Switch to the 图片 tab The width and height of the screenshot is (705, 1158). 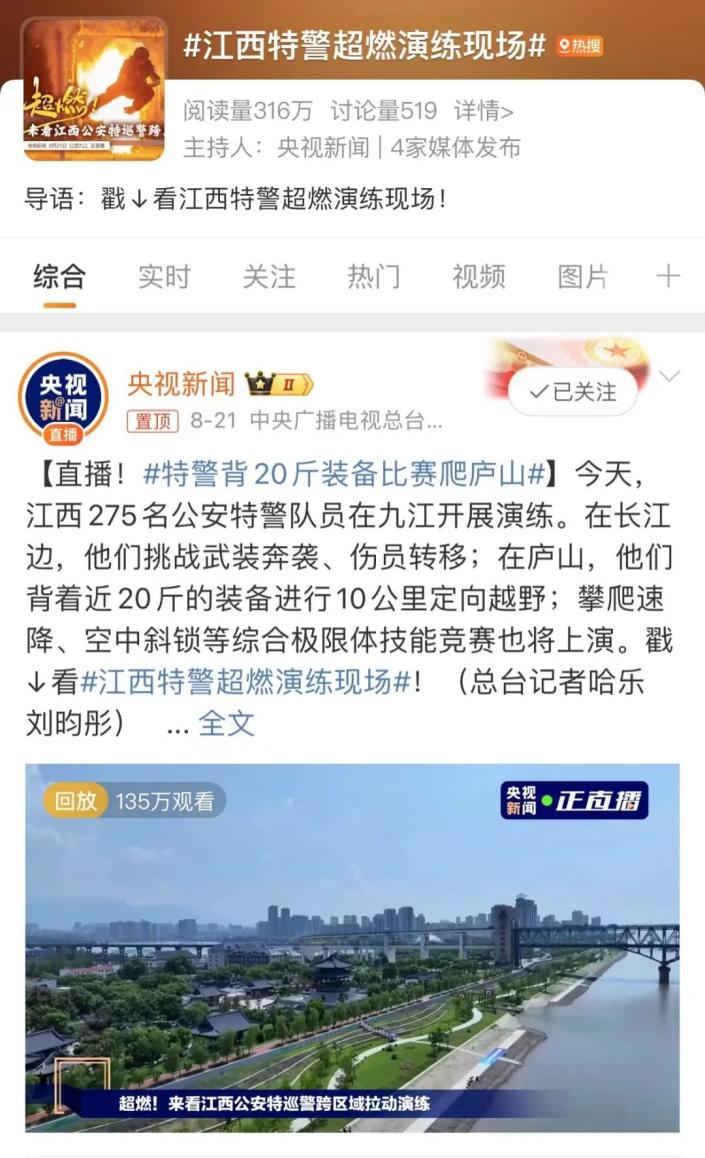point(582,277)
